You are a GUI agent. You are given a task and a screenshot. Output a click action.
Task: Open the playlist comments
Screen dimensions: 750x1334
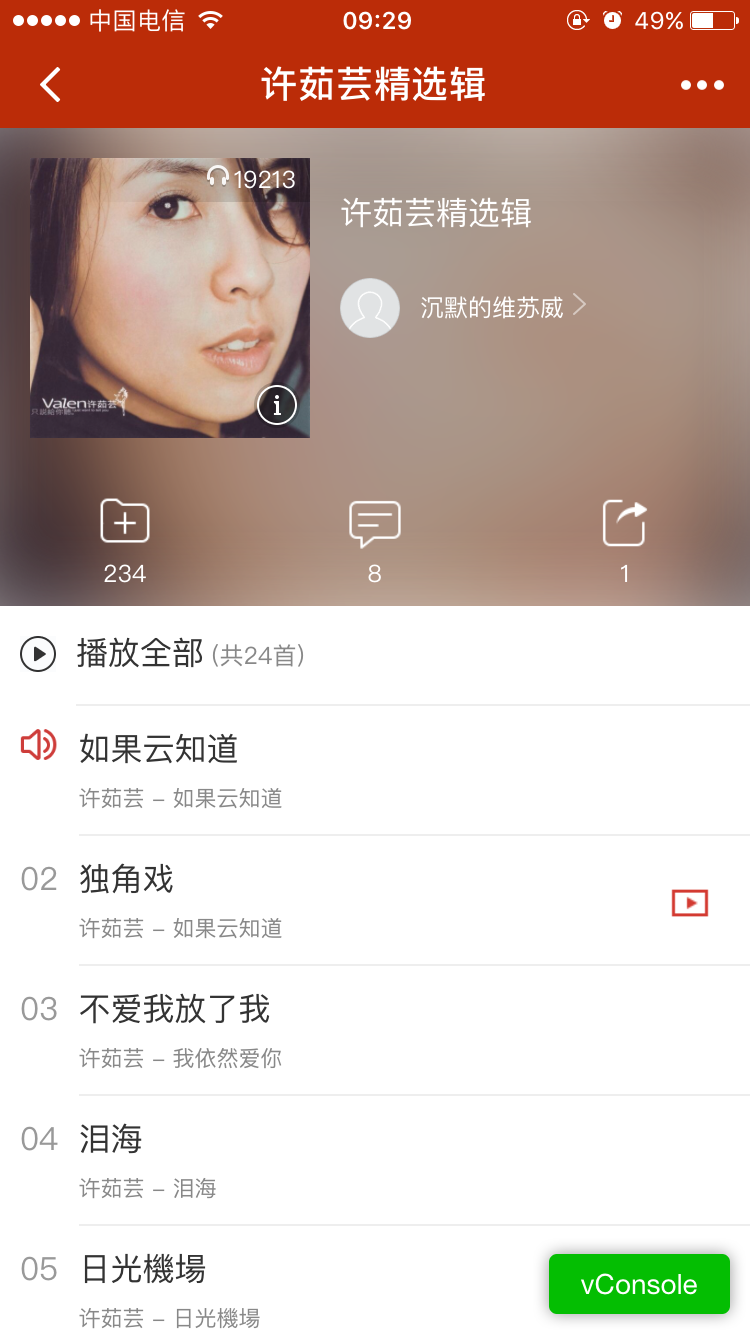[x=374, y=540]
